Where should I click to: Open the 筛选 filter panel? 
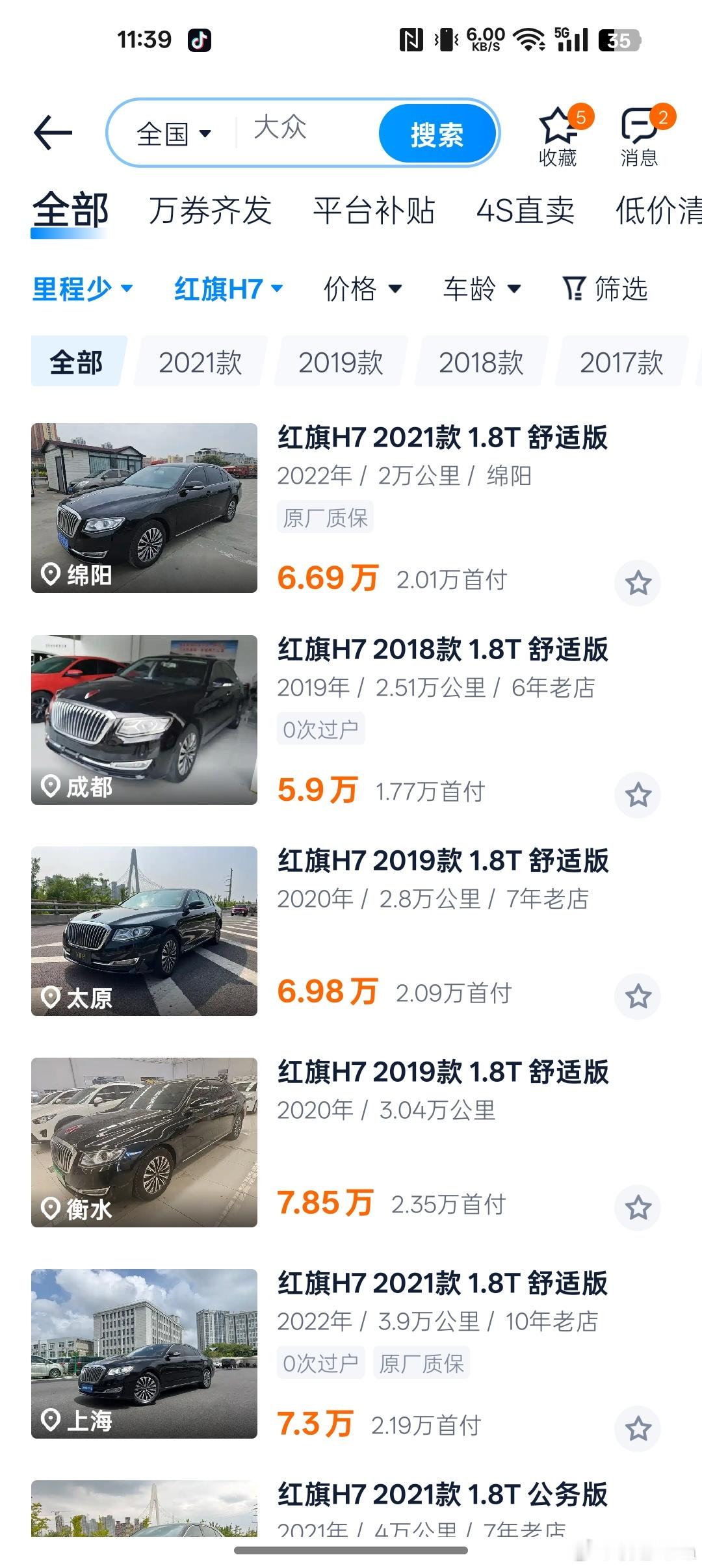click(605, 289)
